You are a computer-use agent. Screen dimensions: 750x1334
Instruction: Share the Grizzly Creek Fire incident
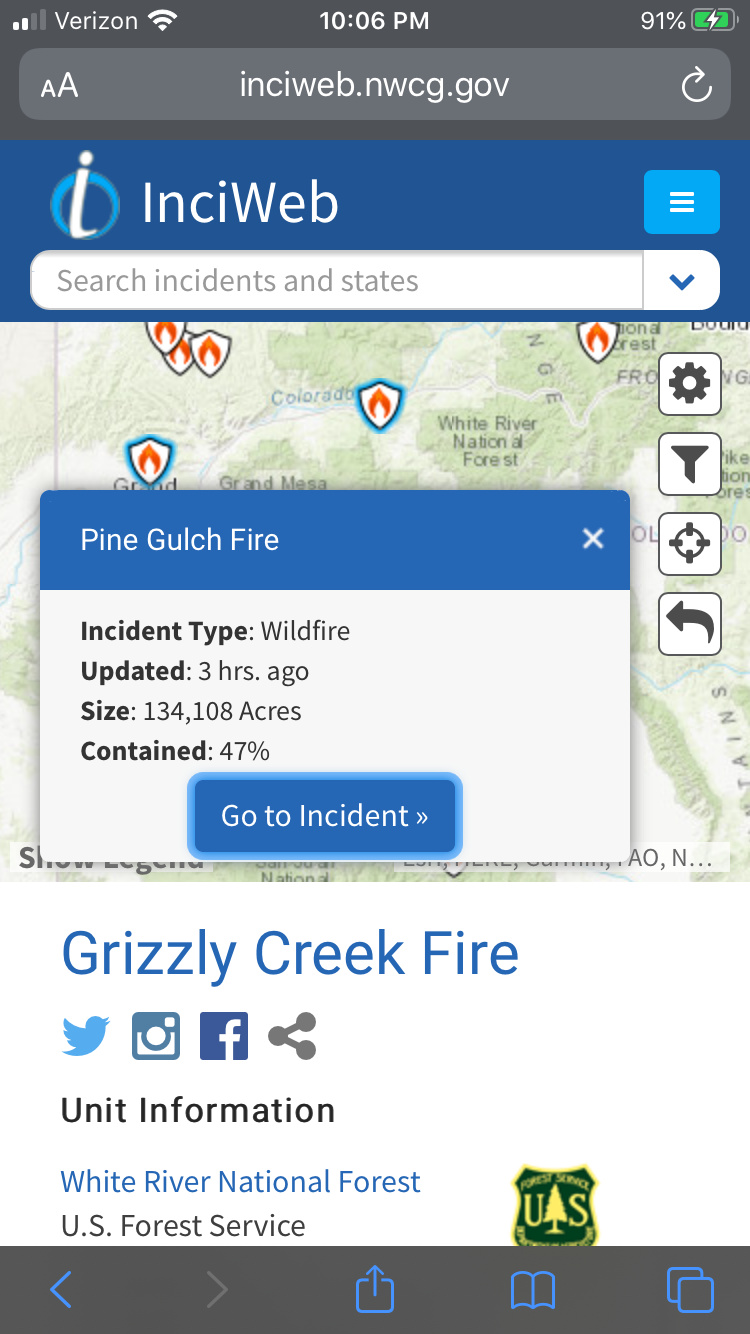pos(292,1036)
